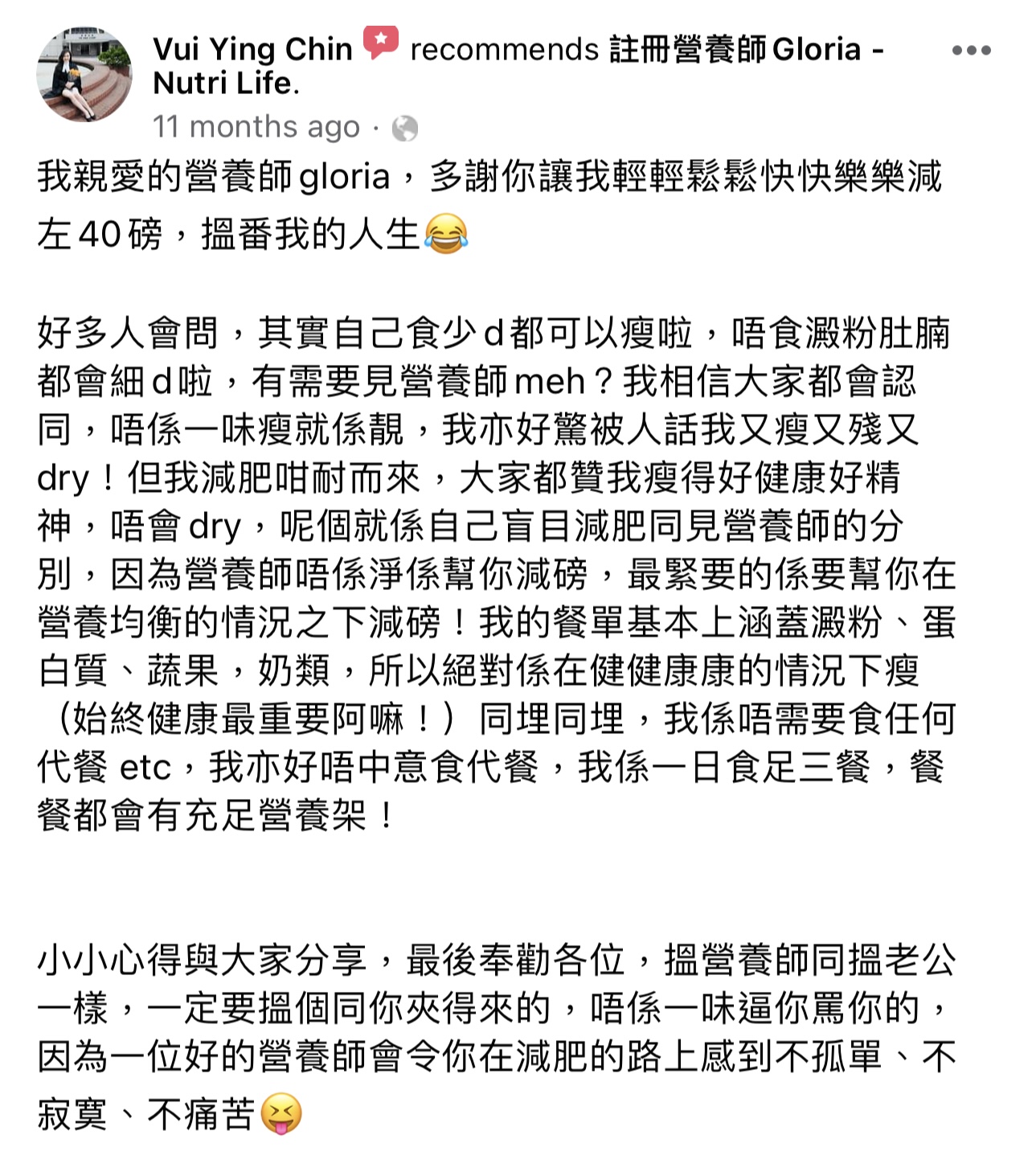1032x1176 pixels.
Task: Open the post via 11 months ago
Action: point(256,127)
